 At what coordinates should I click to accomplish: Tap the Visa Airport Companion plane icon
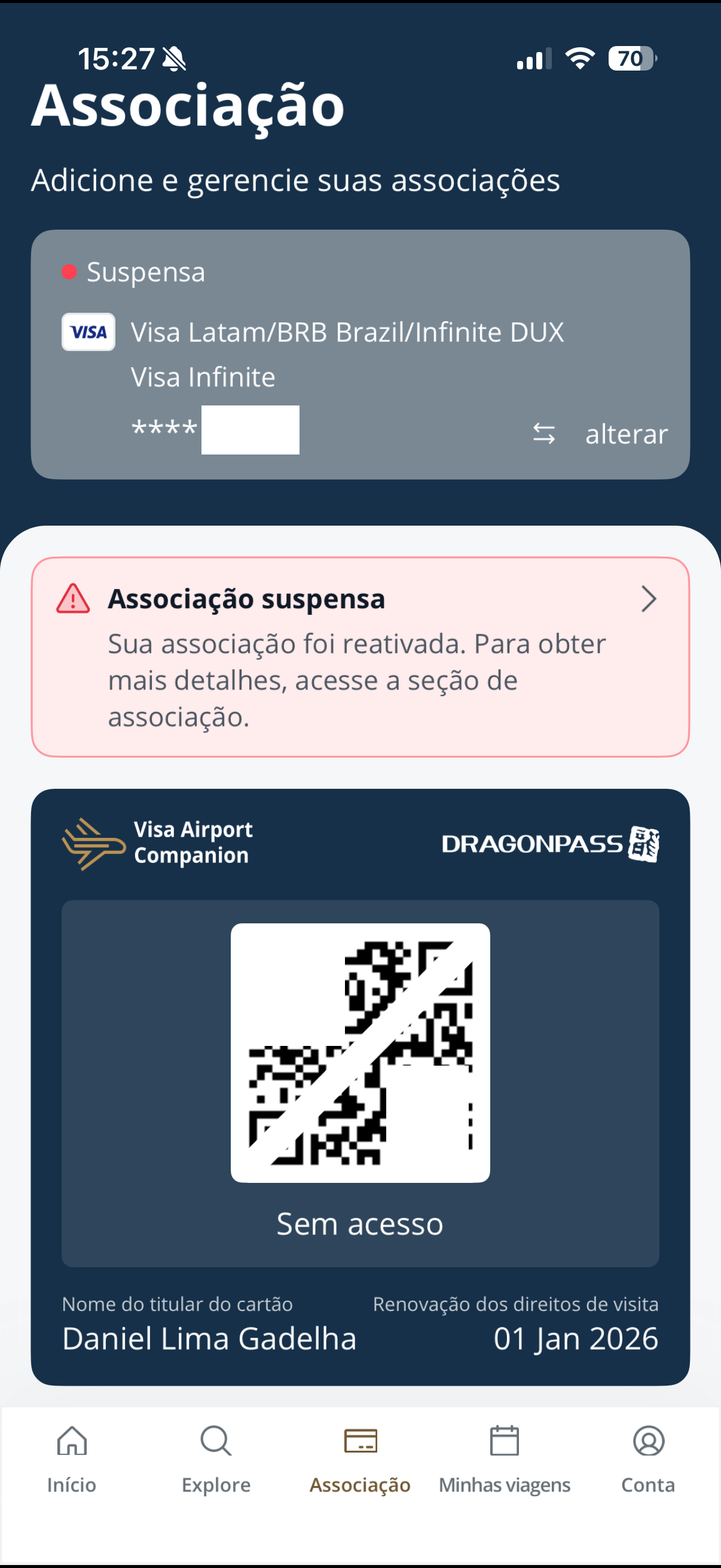94,843
